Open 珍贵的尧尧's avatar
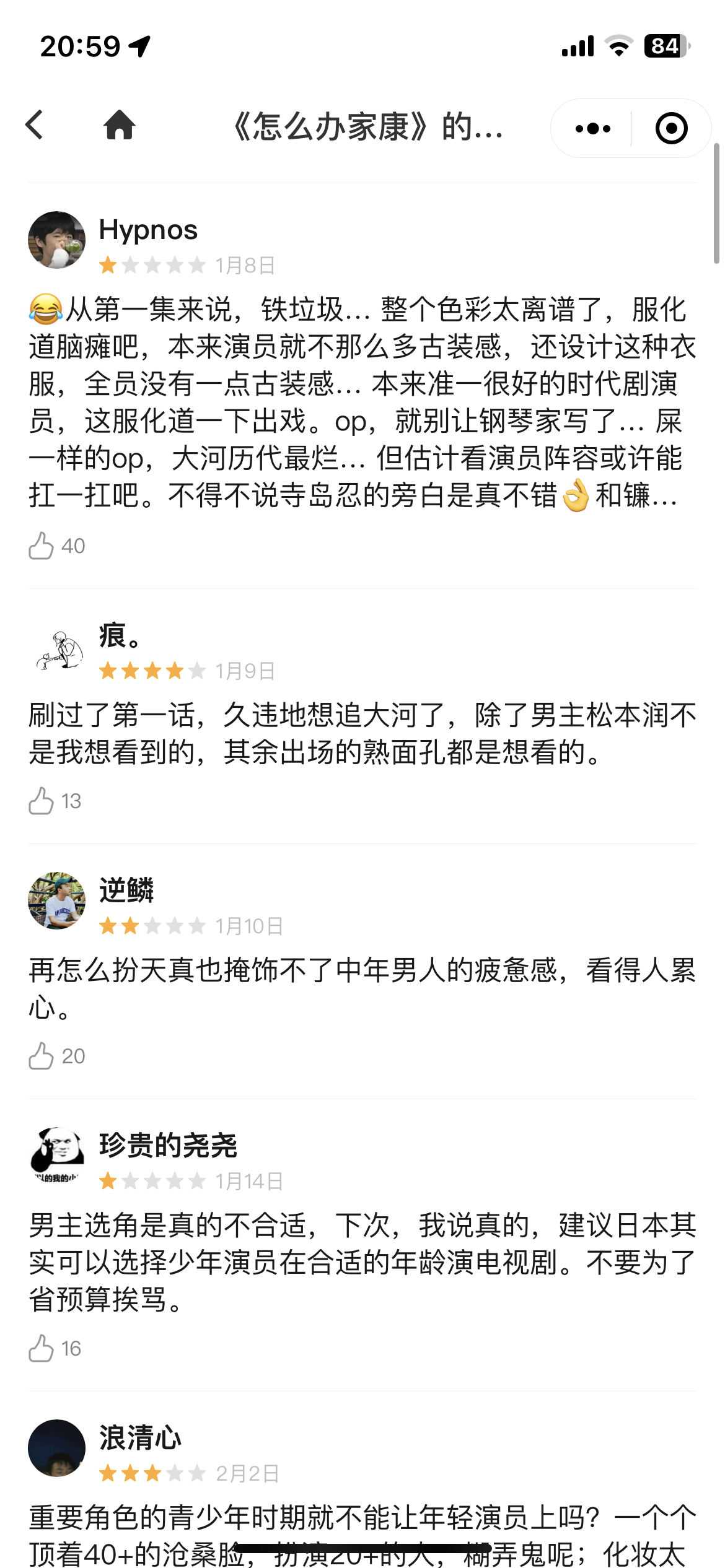Screen dimensions: 725x1568 56,1156
